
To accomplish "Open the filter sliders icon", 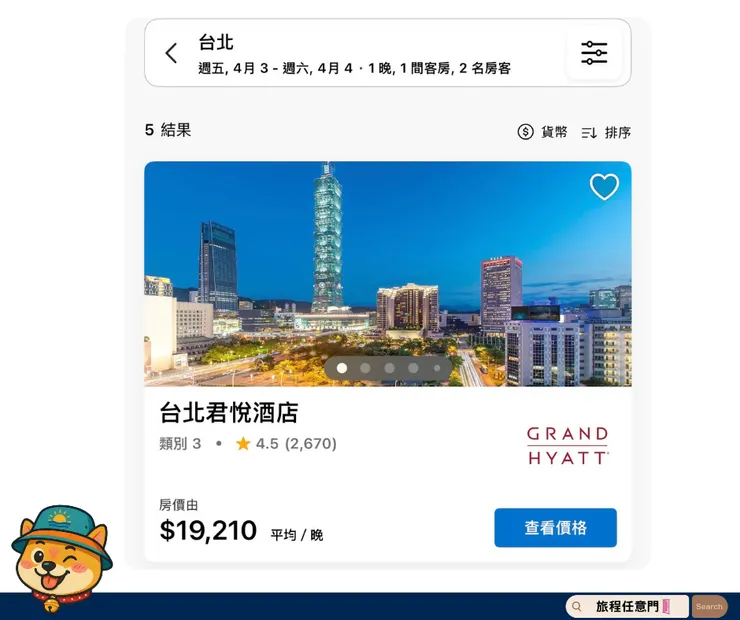I will point(594,53).
